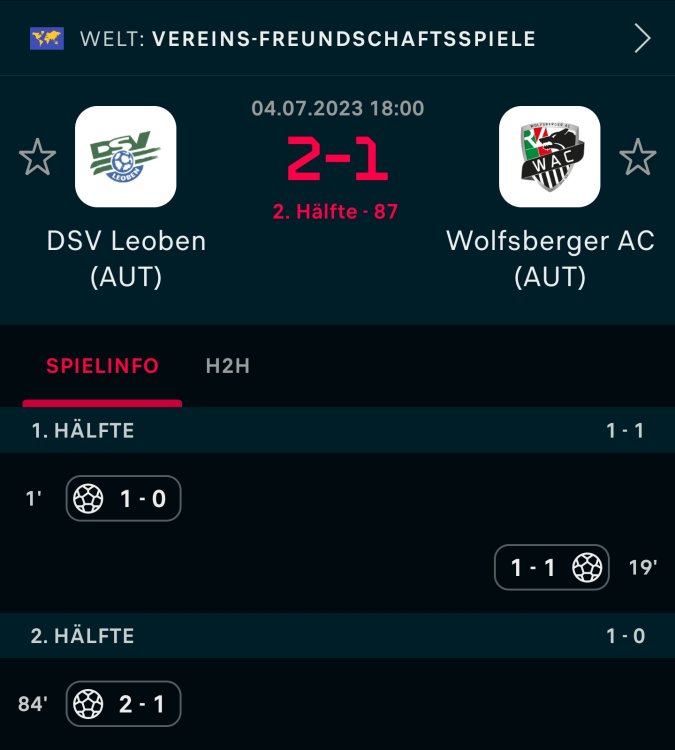The width and height of the screenshot is (675, 750).
Task: Switch to the H2H tab
Action: 228,366
